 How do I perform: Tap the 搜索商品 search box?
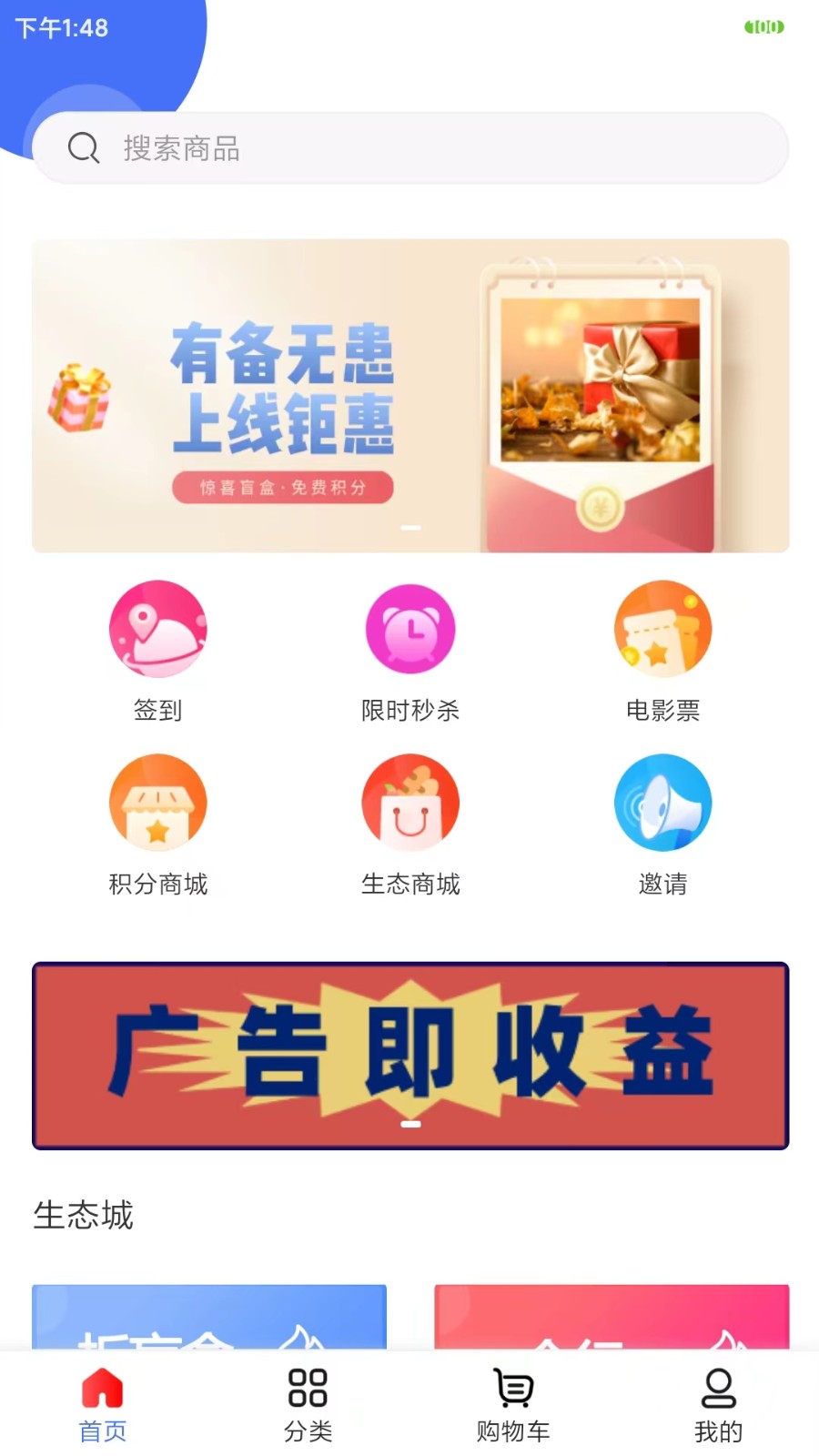point(409,148)
